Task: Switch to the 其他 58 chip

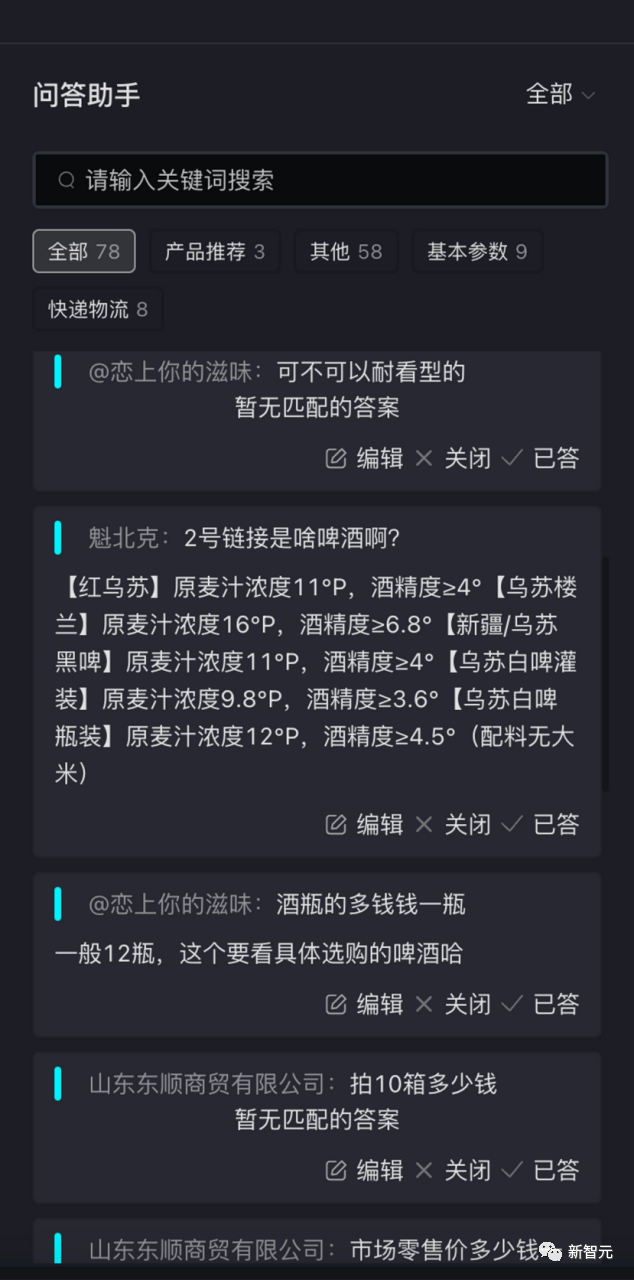Action: [x=346, y=251]
